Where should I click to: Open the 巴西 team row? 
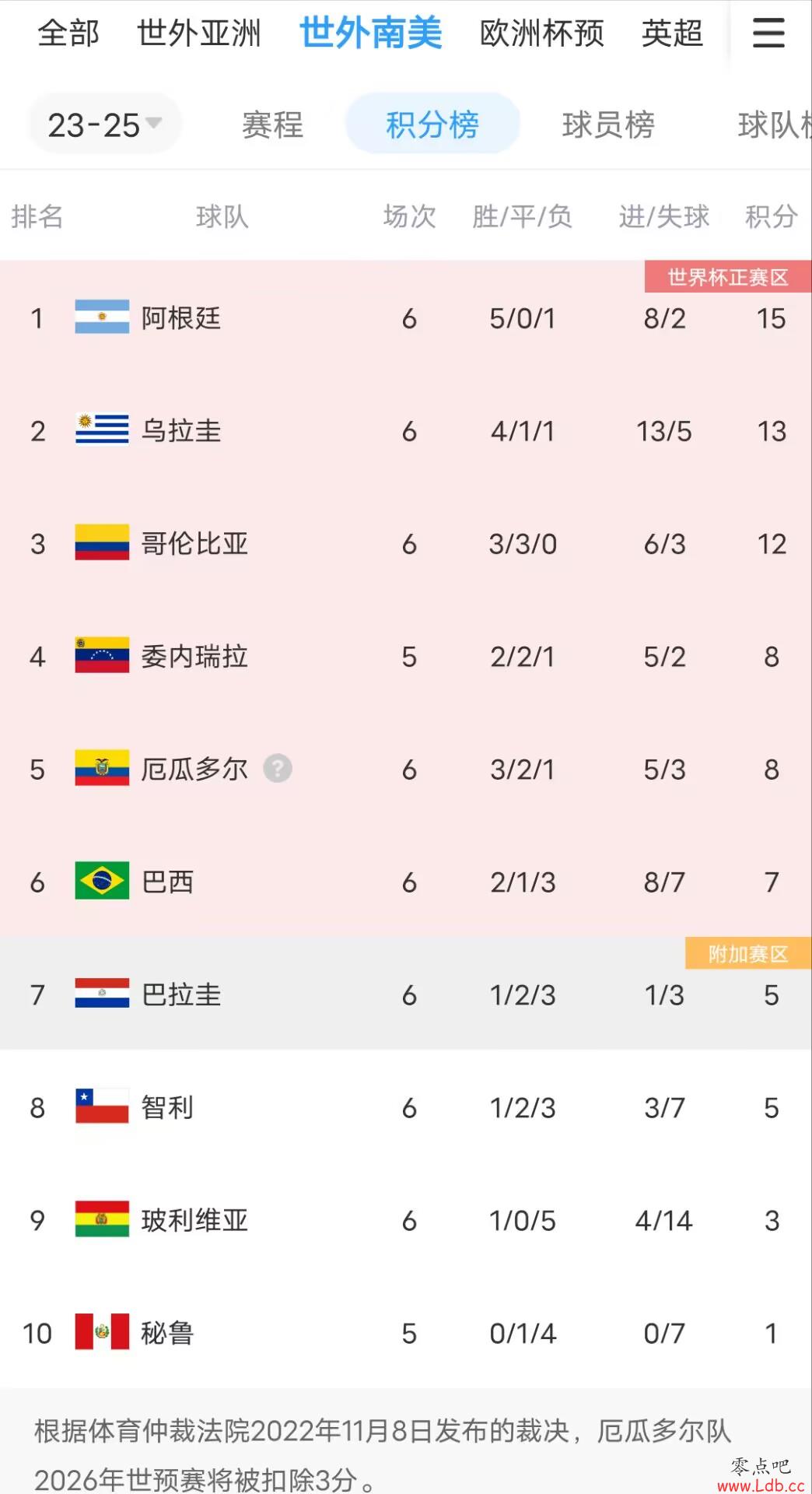[406, 882]
